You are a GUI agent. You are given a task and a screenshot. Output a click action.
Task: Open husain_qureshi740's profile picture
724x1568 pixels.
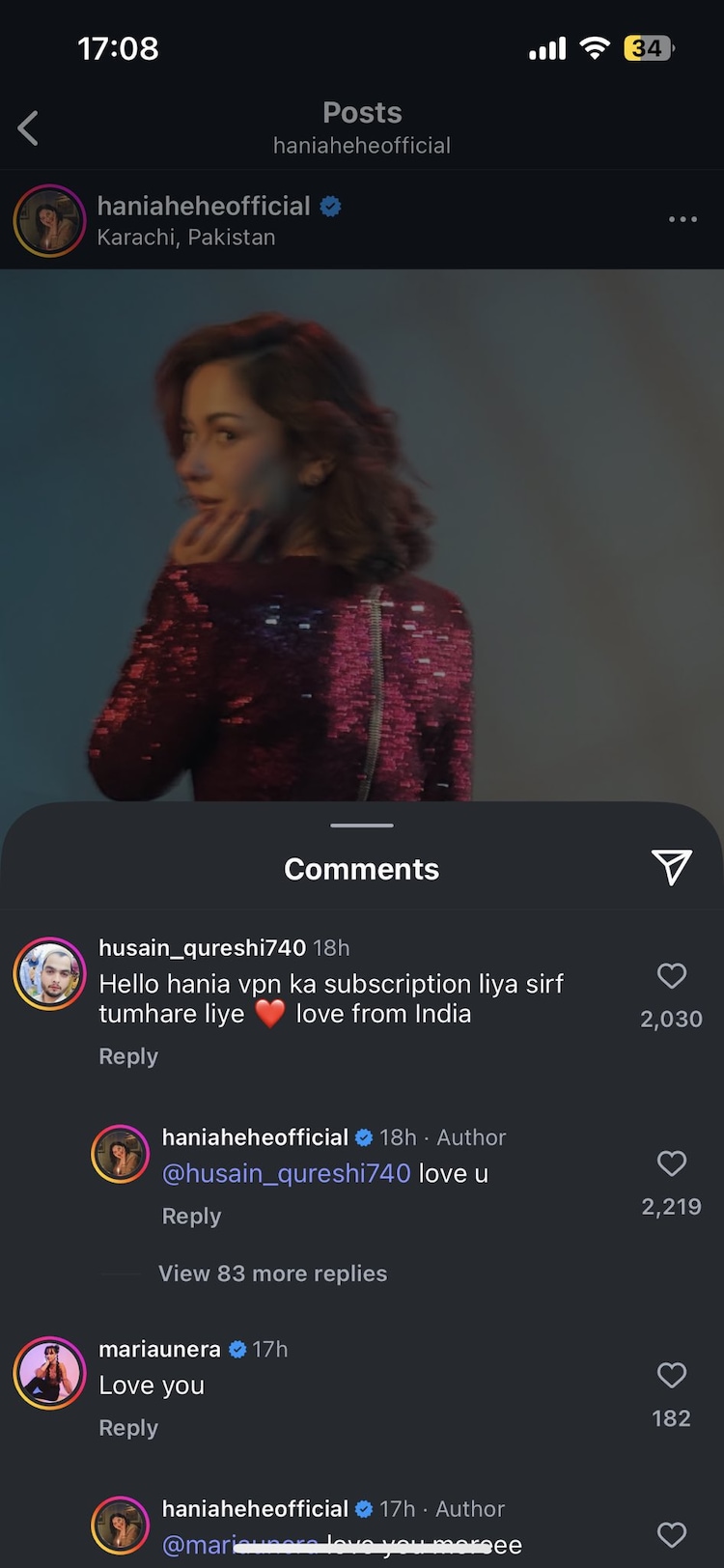(49, 973)
